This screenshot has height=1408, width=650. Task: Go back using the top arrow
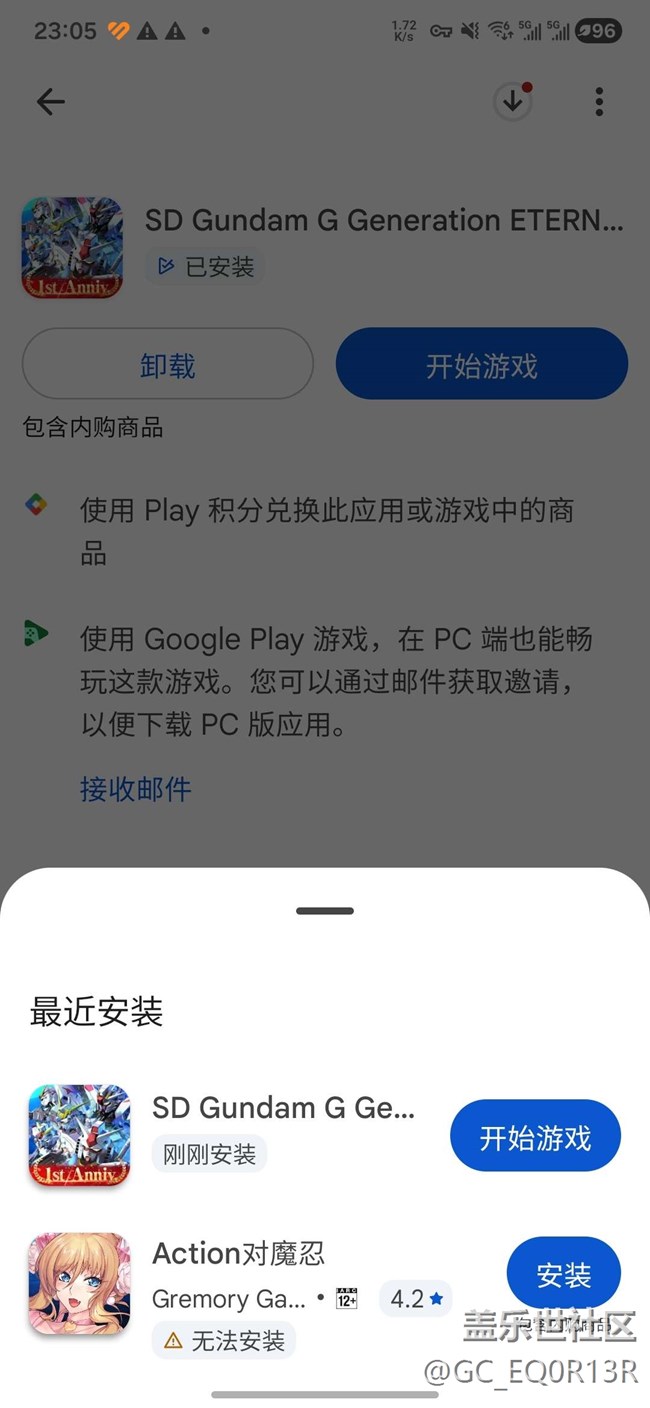[x=50, y=101]
